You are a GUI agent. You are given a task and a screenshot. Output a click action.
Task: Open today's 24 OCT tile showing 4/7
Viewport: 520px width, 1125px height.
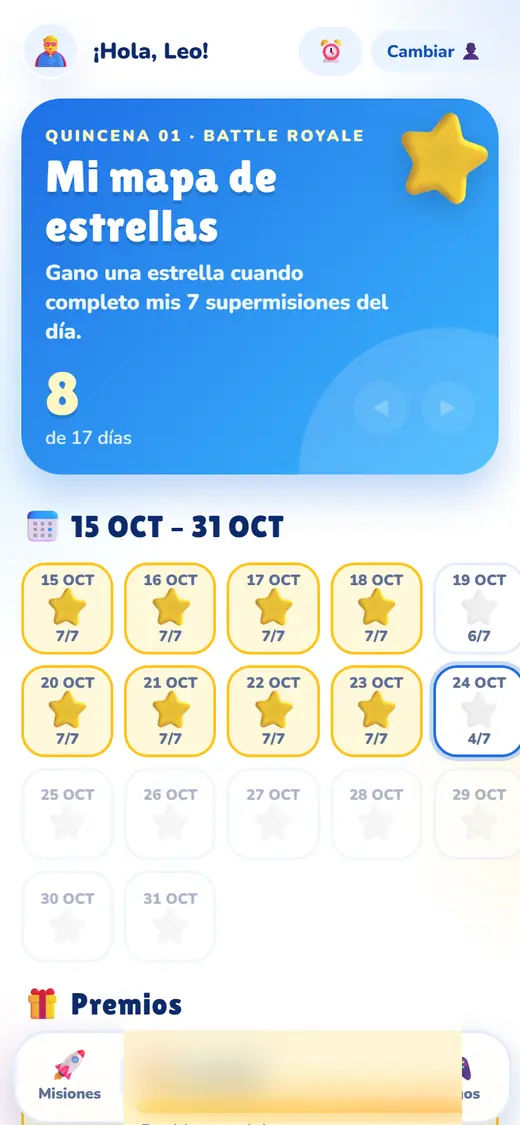(478, 711)
